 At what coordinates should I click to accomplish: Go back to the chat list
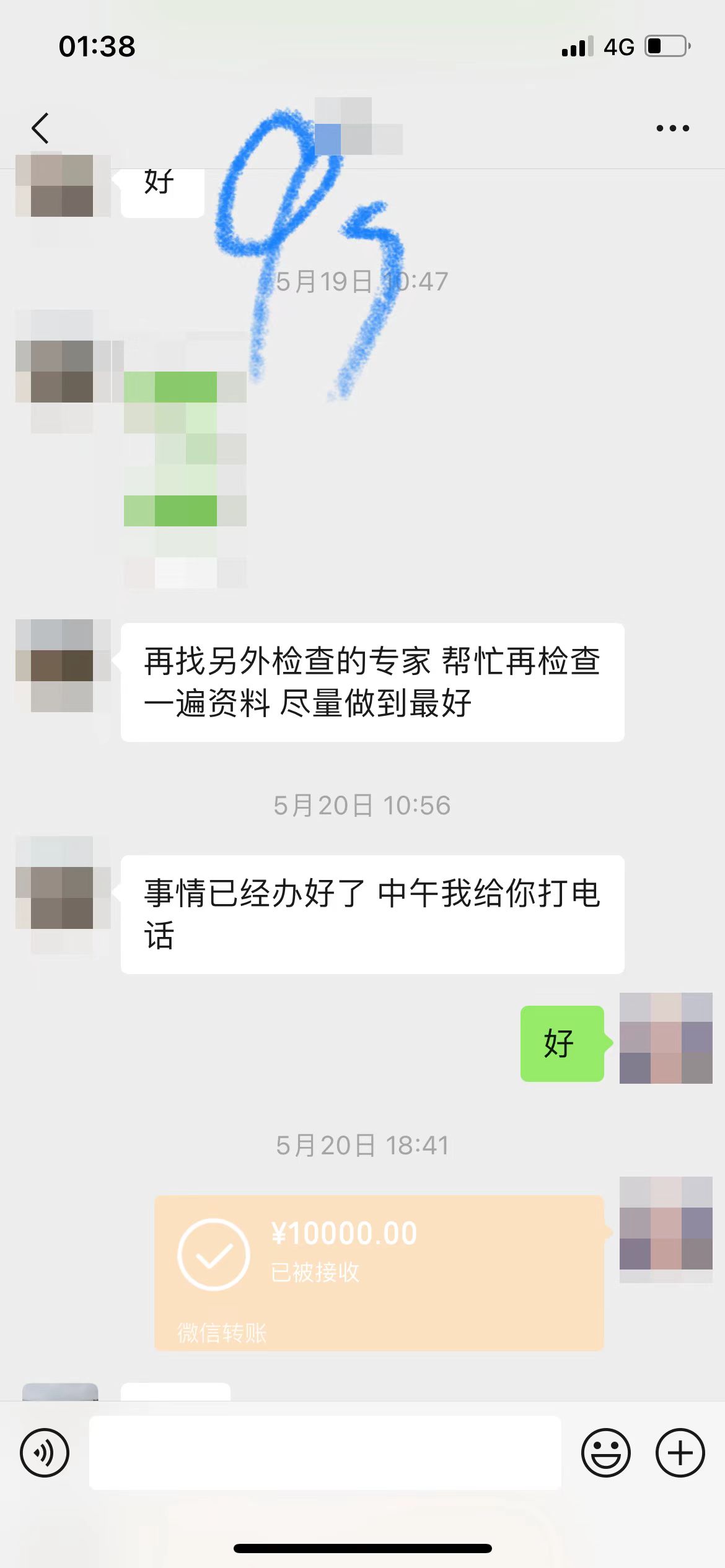pyautogui.click(x=41, y=128)
